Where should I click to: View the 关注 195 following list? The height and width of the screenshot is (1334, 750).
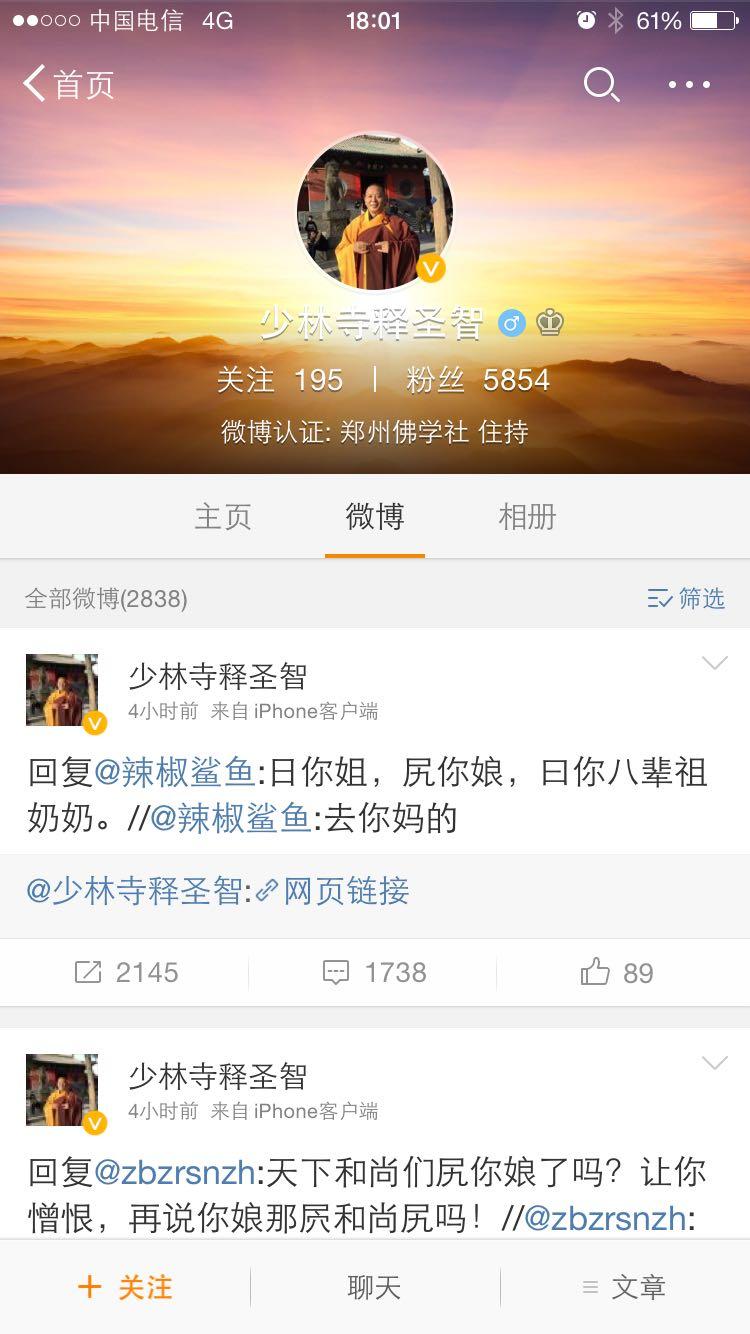click(280, 380)
